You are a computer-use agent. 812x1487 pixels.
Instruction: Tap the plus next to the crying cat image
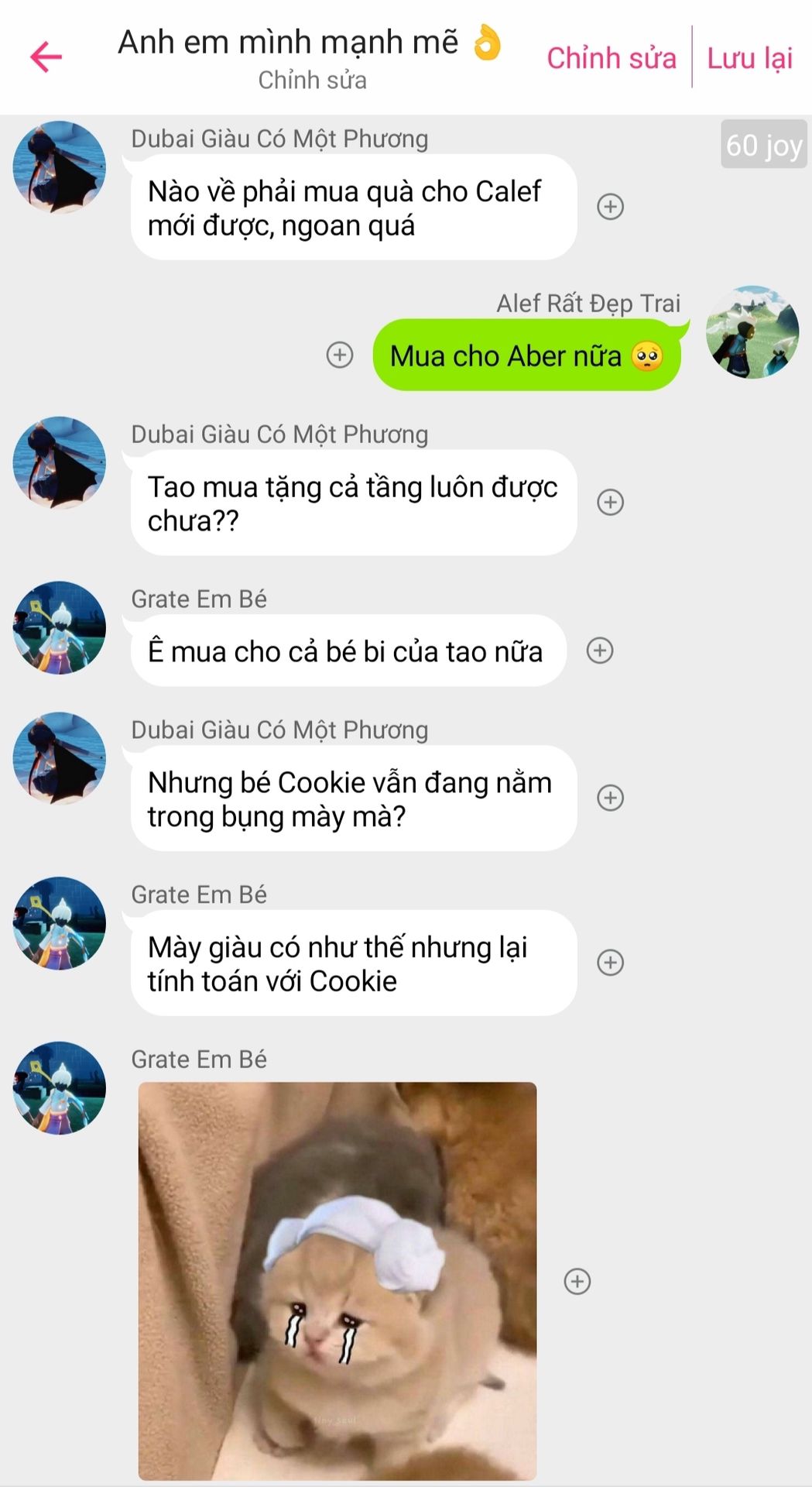(577, 1281)
